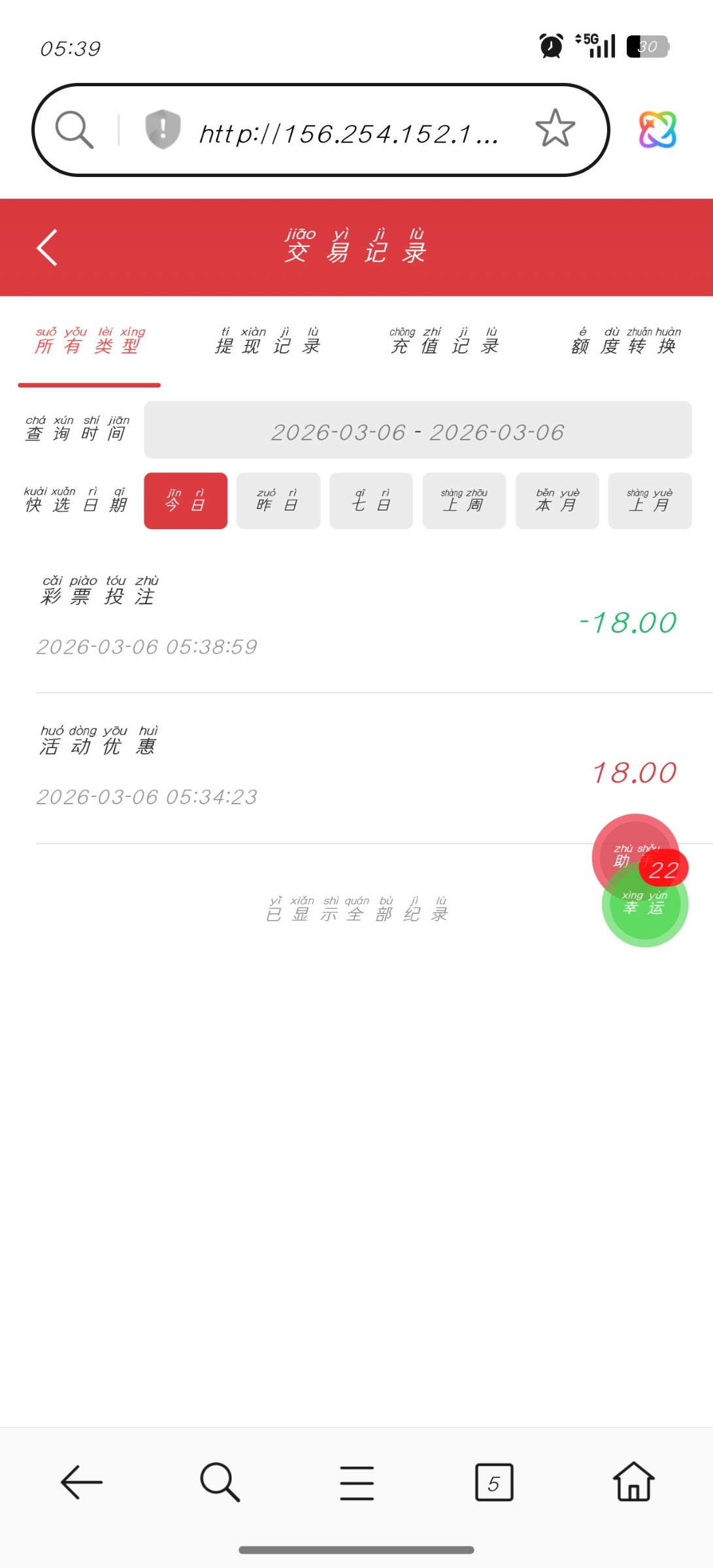Filter records by 昨日

pyautogui.click(x=278, y=500)
